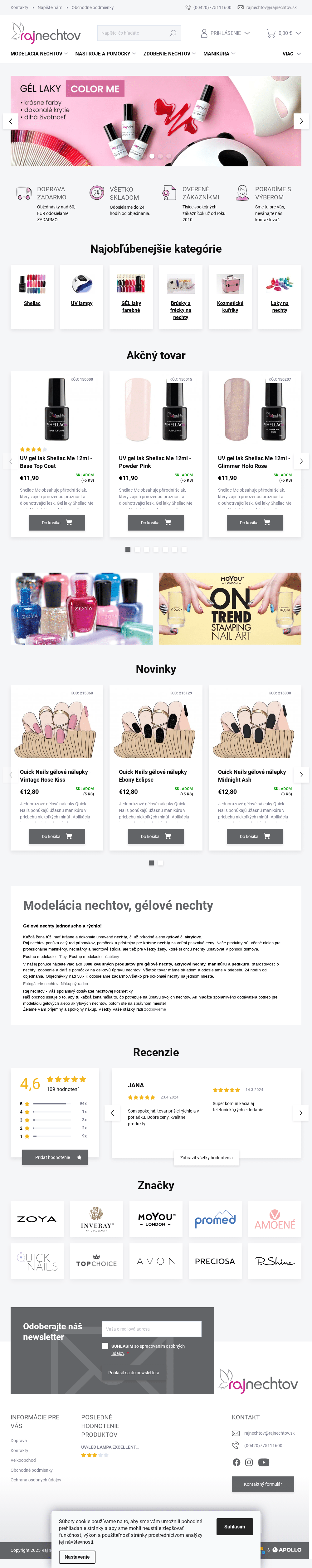Tap Pridať hodnotenie to add a review
The image size is (312, 1568).
click(x=55, y=1157)
